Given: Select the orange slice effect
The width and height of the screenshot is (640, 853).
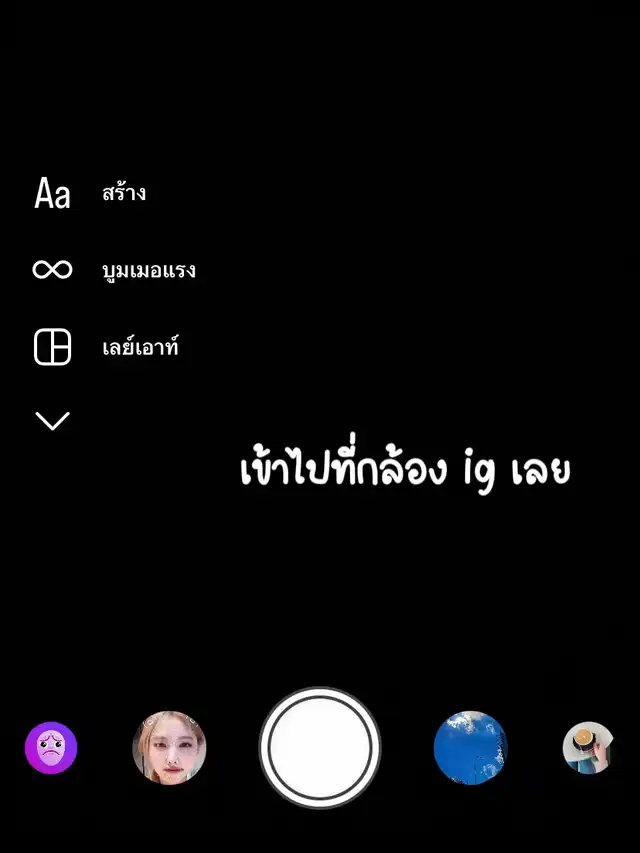Looking at the screenshot, I should click(x=588, y=748).
